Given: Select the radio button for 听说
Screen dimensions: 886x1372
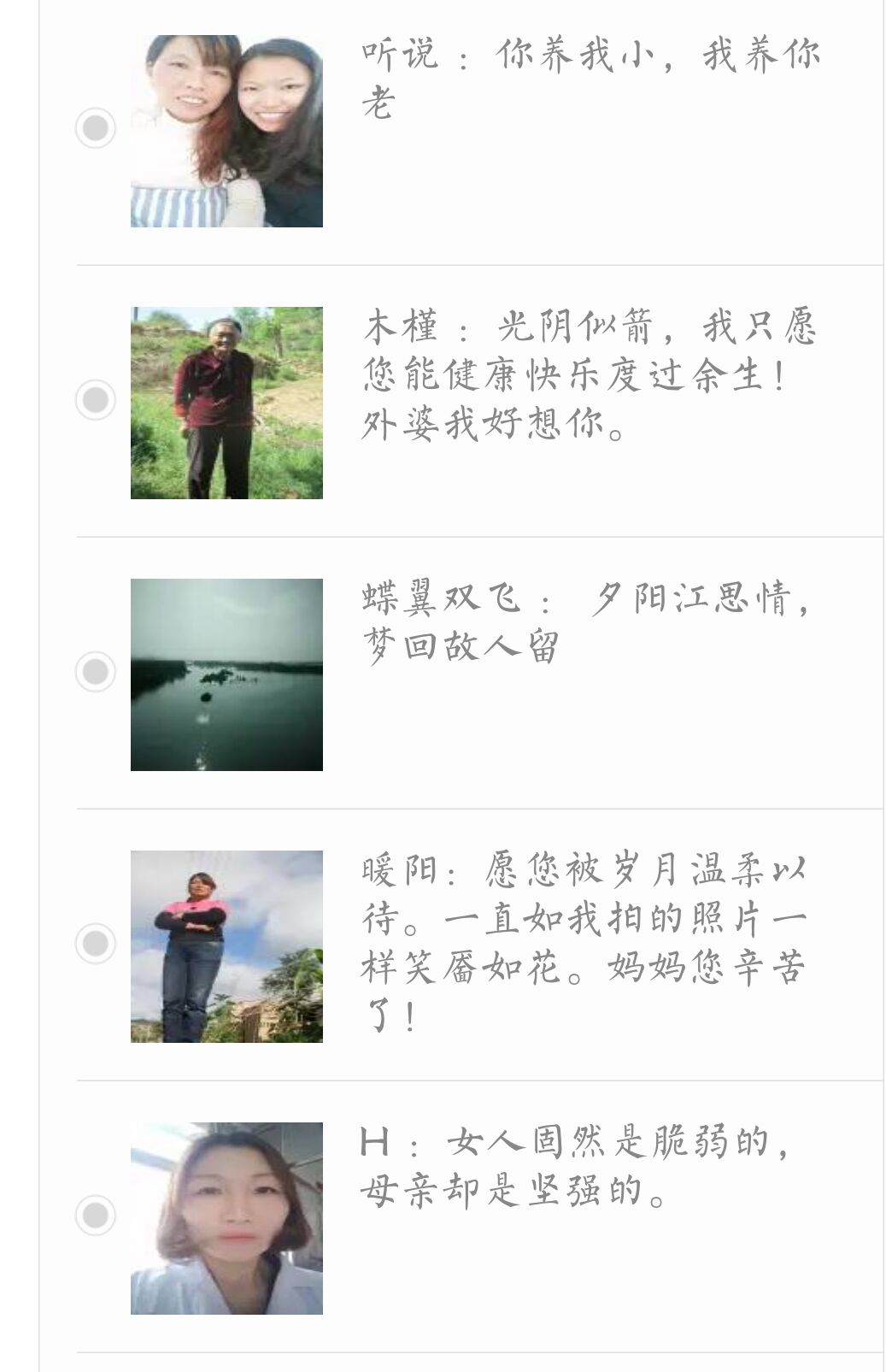Looking at the screenshot, I should [95, 128].
